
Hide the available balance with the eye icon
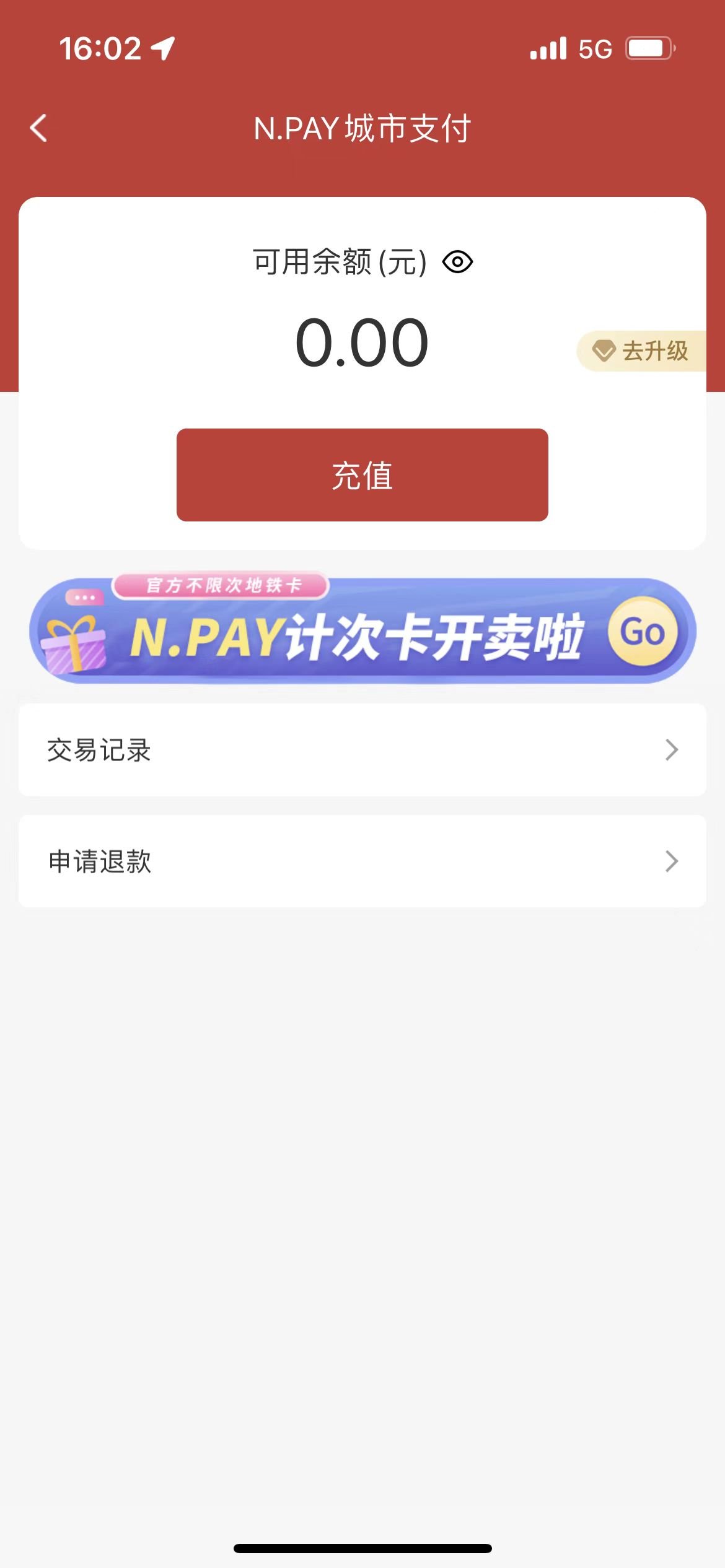(457, 262)
